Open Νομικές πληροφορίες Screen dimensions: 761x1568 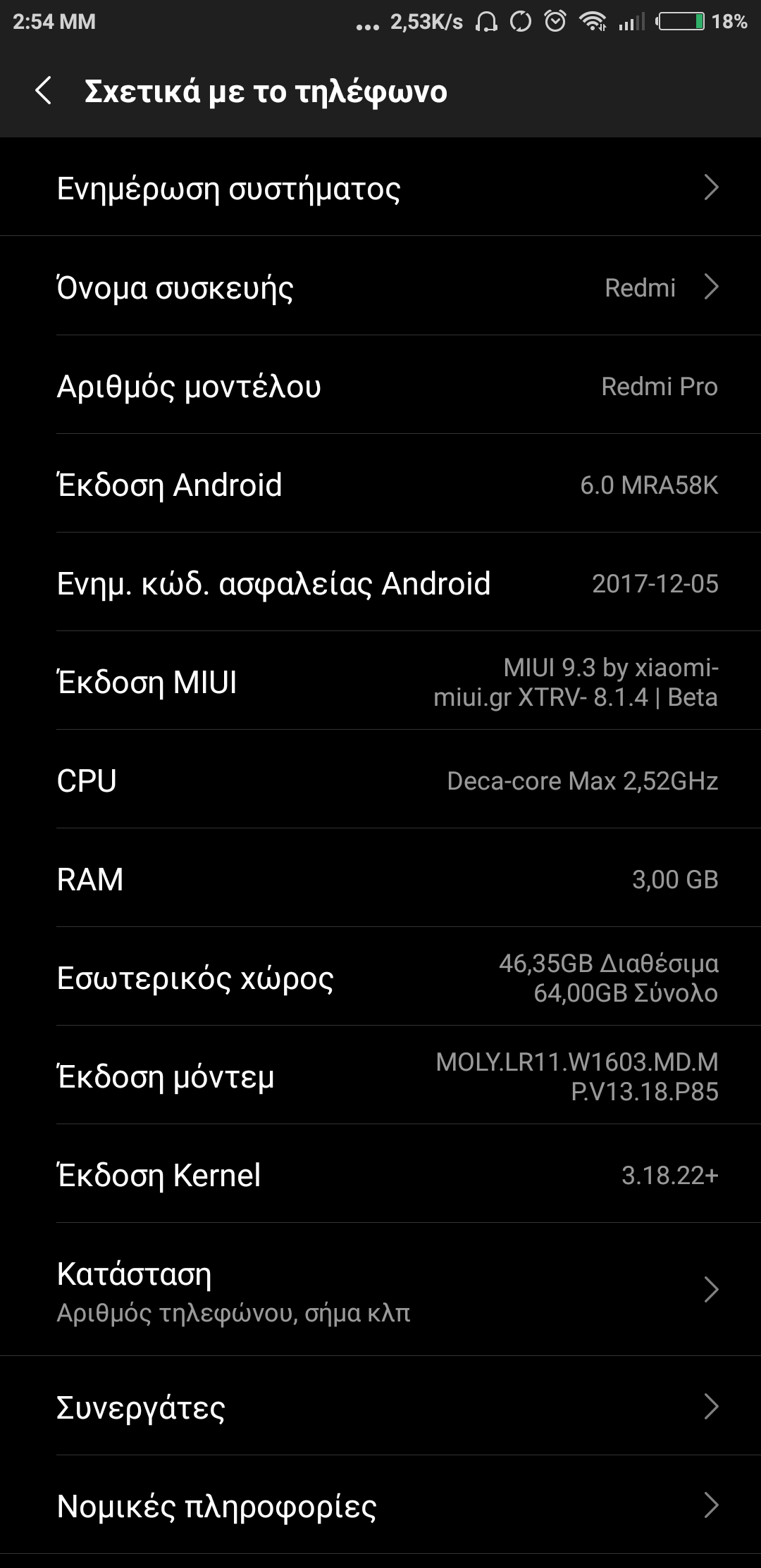point(380,1506)
